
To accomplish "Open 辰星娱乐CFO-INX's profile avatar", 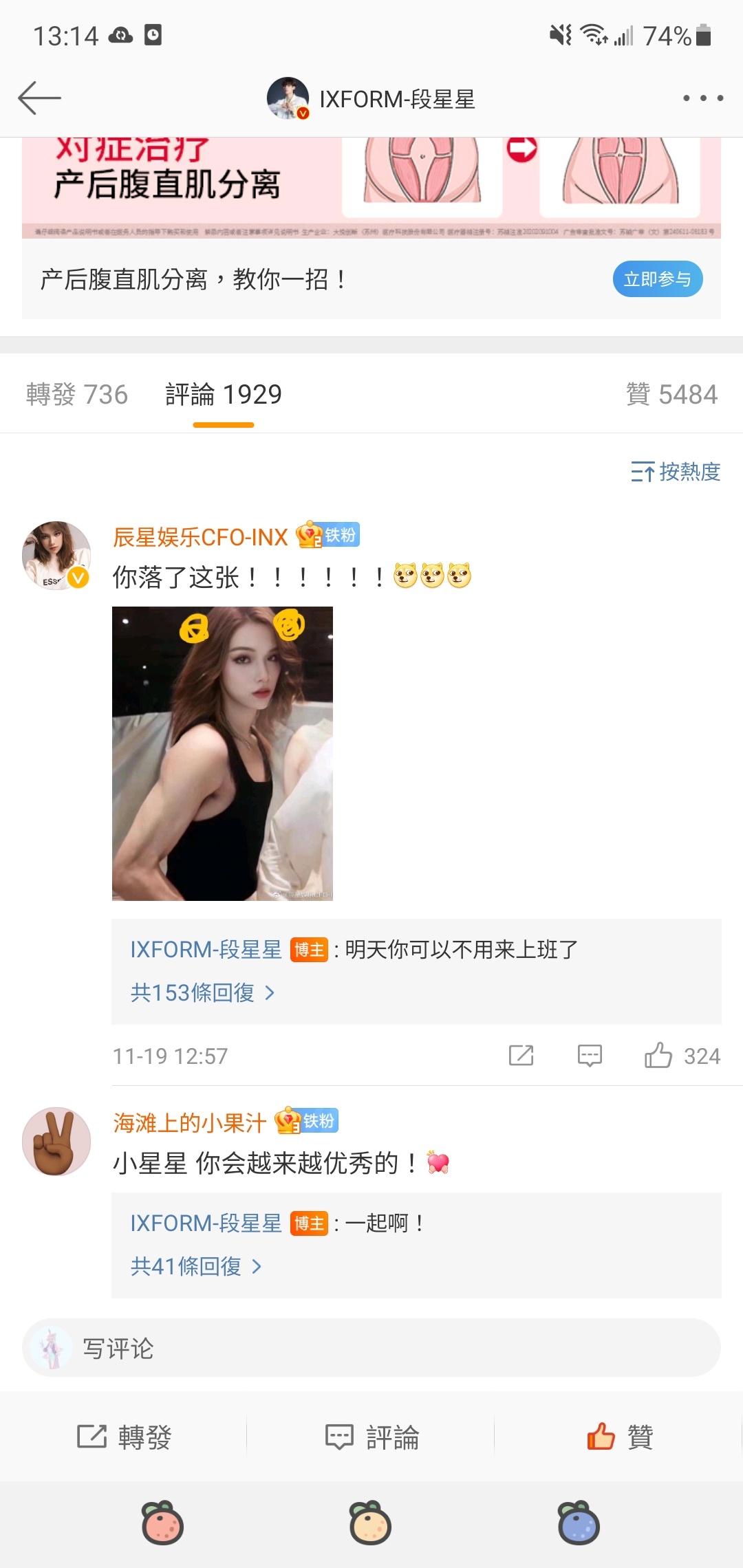I will (x=56, y=556).
